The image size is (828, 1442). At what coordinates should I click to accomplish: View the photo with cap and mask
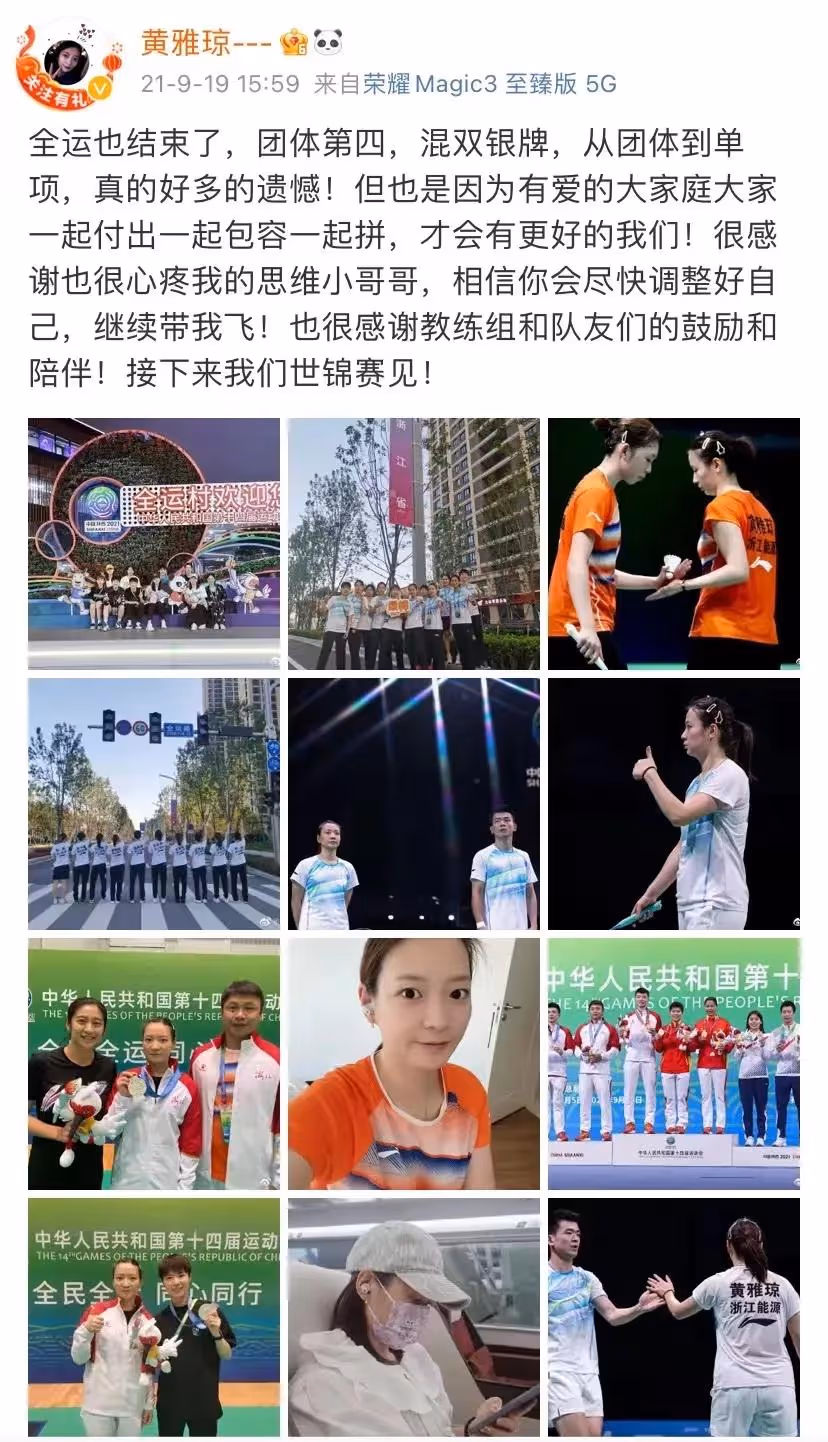(414, 1317)
